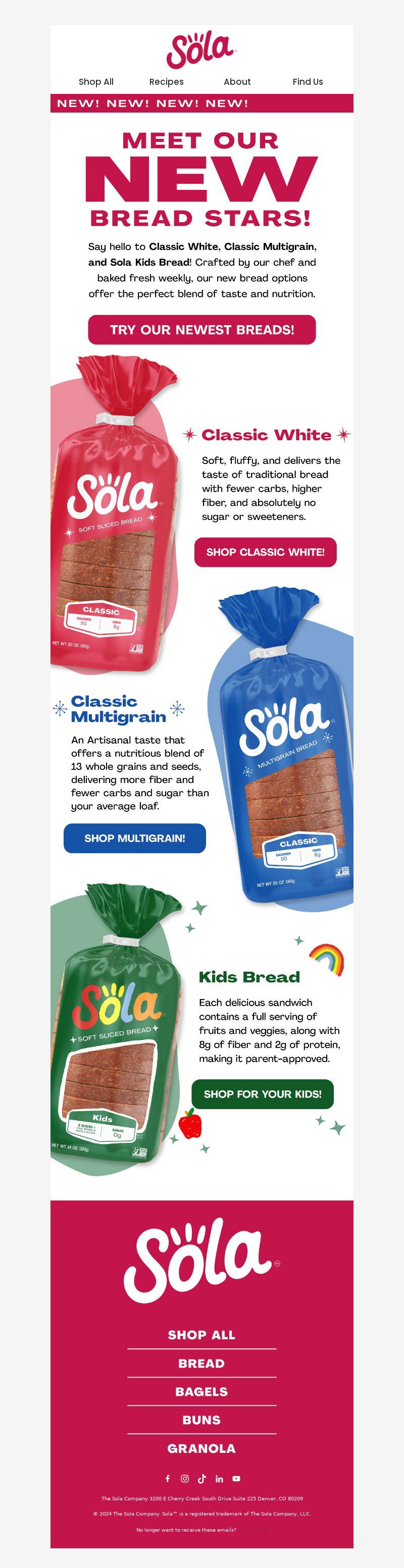Select Find Us in the header
Image resolution: width=404 pixels, height=1568 pixels.
tap(308, 82)
